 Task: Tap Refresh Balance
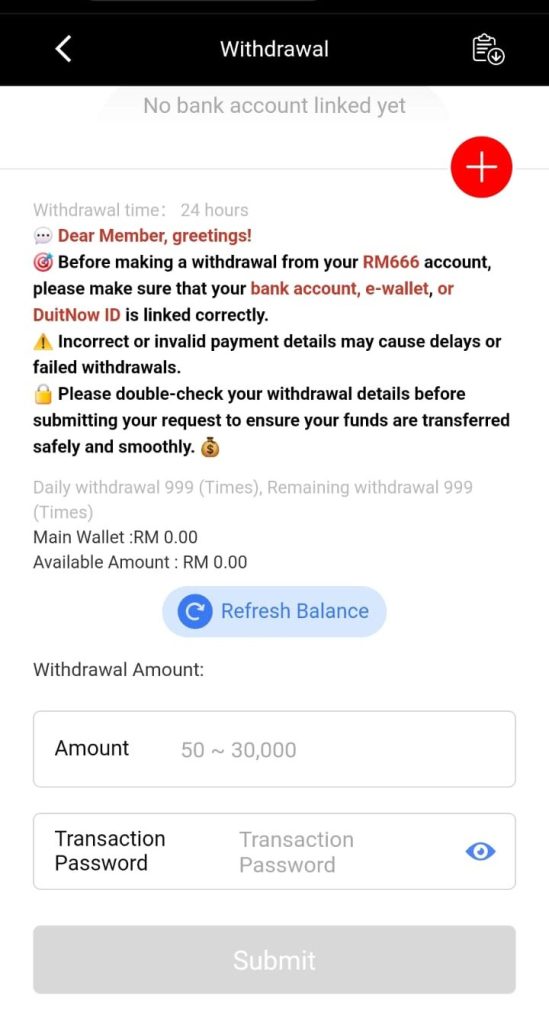click(274, 611)
